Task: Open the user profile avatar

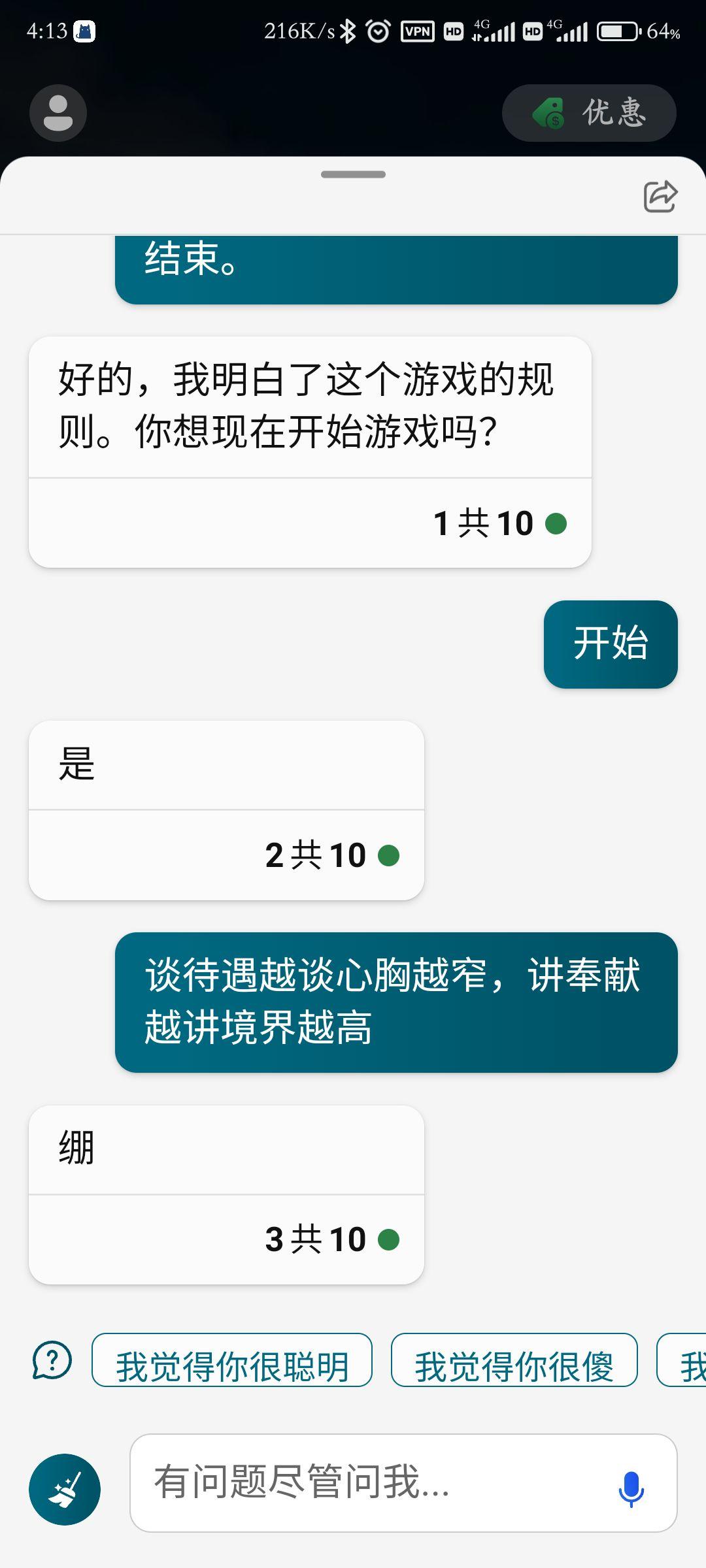Action: [x=58, y=113]
